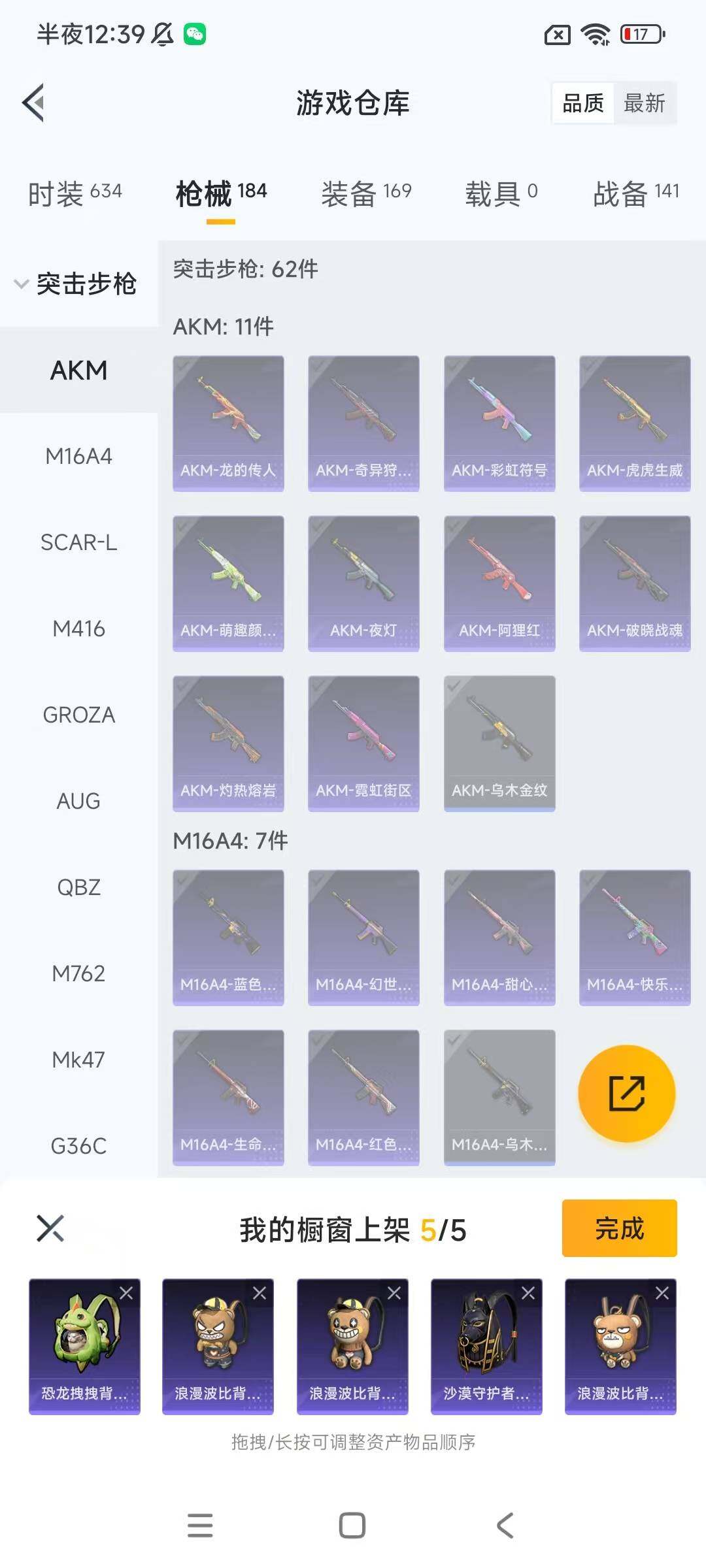Select M16A4 in the side list
The height and width of the screenshot is (1568, 706).
(78, 456)
